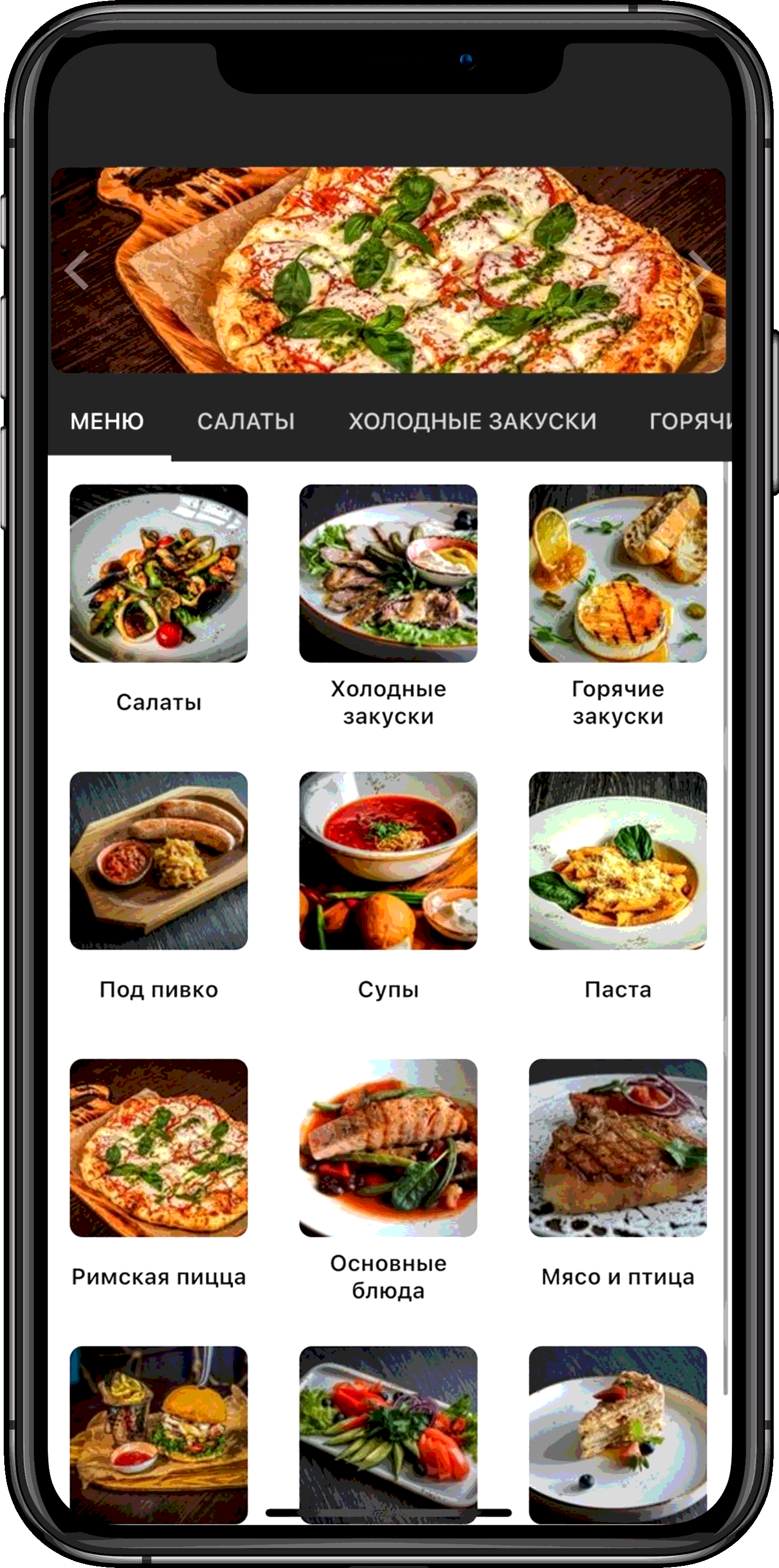The image size is (779, 1568).
Task: Switch to the МЕНЮ tab
Action: pos(107,421)
